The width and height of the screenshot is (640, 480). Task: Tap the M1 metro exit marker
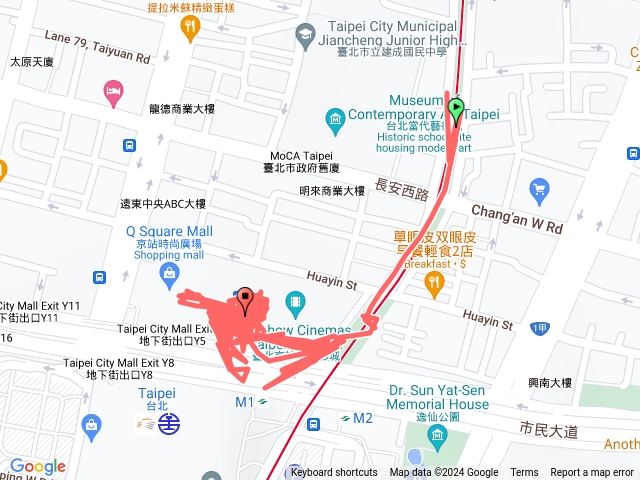(x=262, y=401)
